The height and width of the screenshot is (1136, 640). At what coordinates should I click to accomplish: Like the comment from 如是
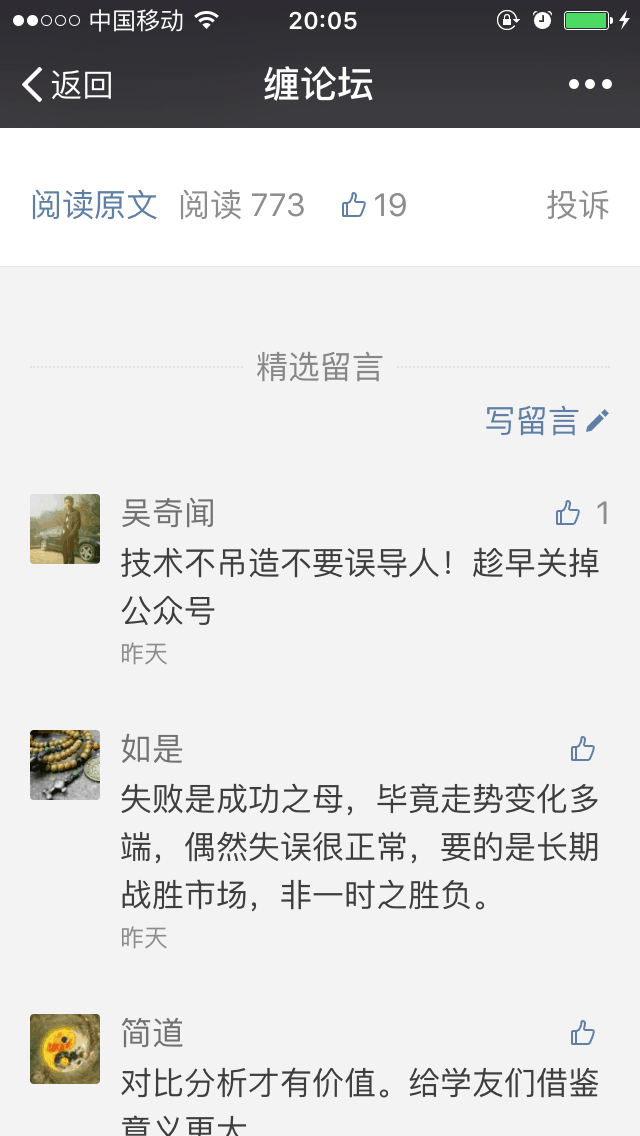point(582,749)
